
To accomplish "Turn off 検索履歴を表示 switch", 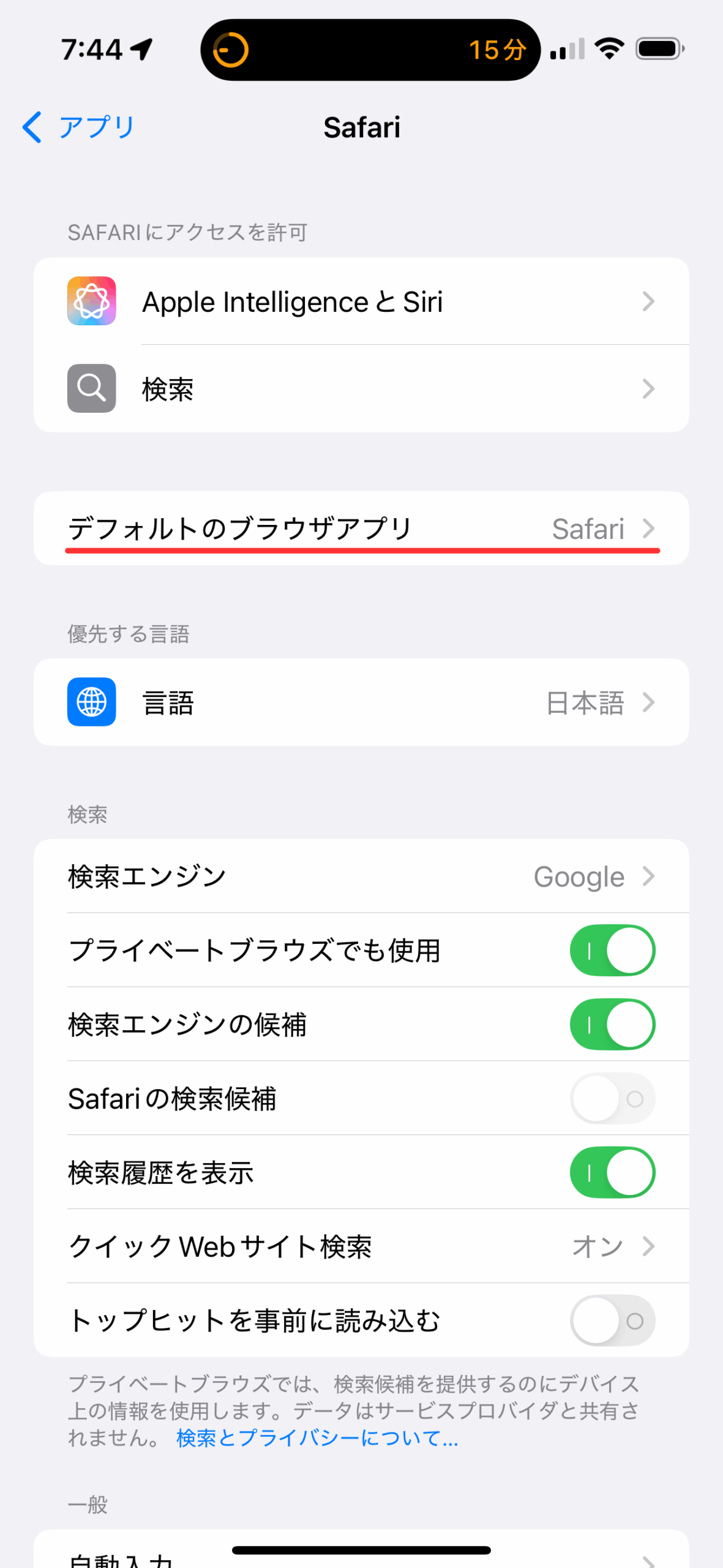I will click(x=612, y=1172).
